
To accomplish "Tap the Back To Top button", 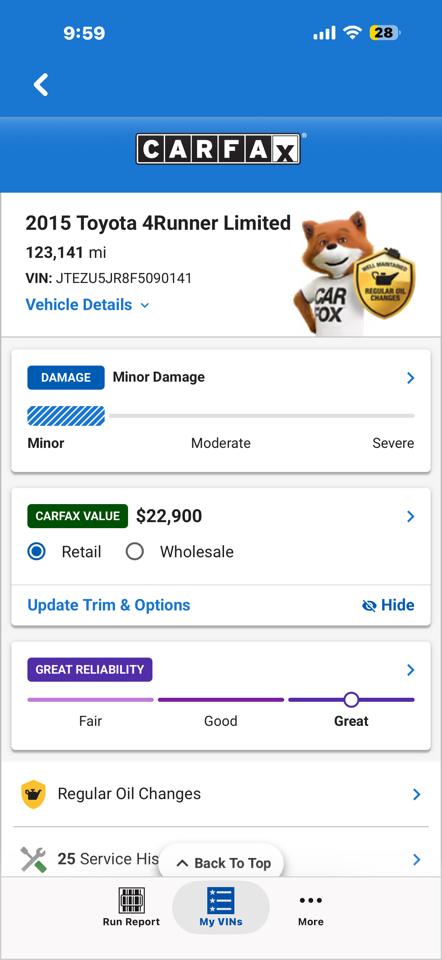I will [223, 863].
